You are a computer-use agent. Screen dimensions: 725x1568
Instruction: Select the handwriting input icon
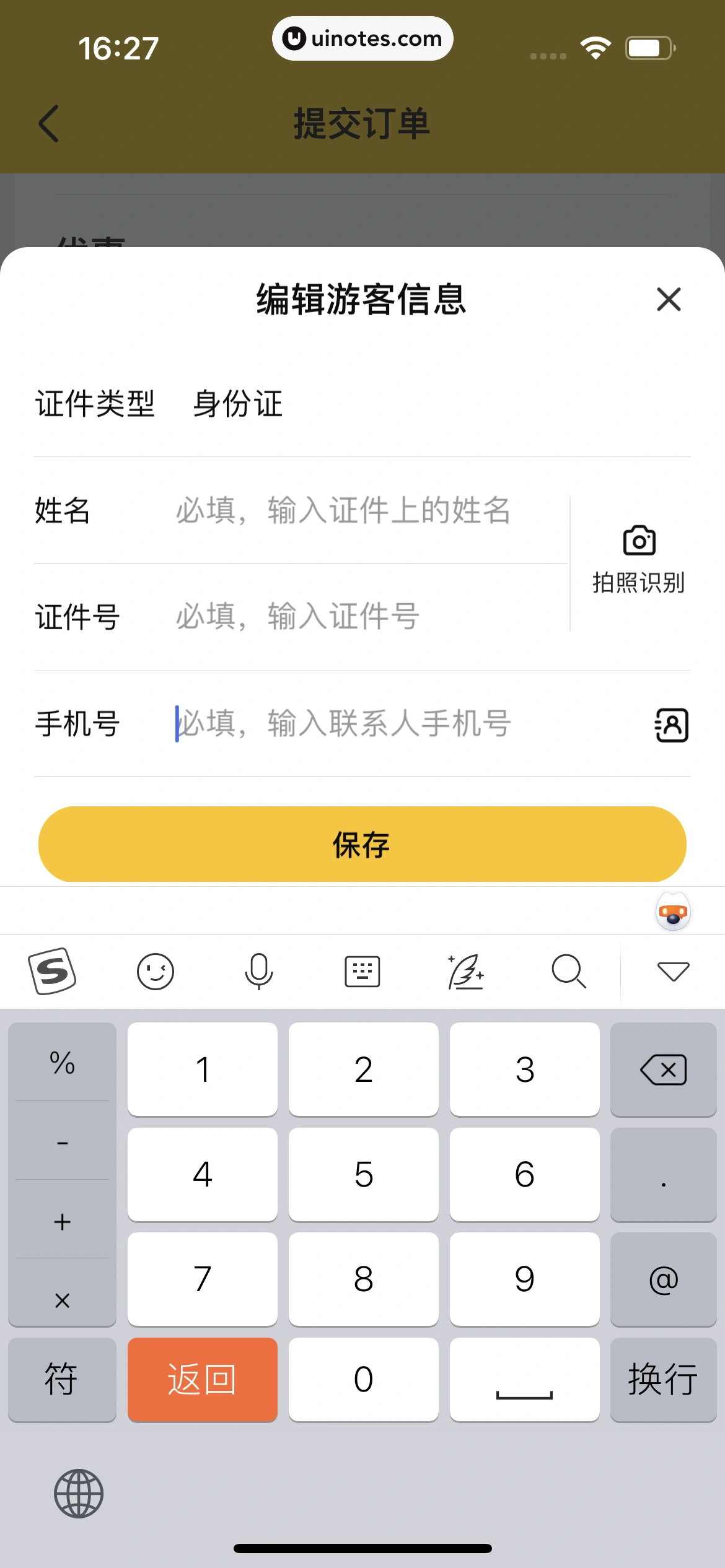tap(466, 971)
